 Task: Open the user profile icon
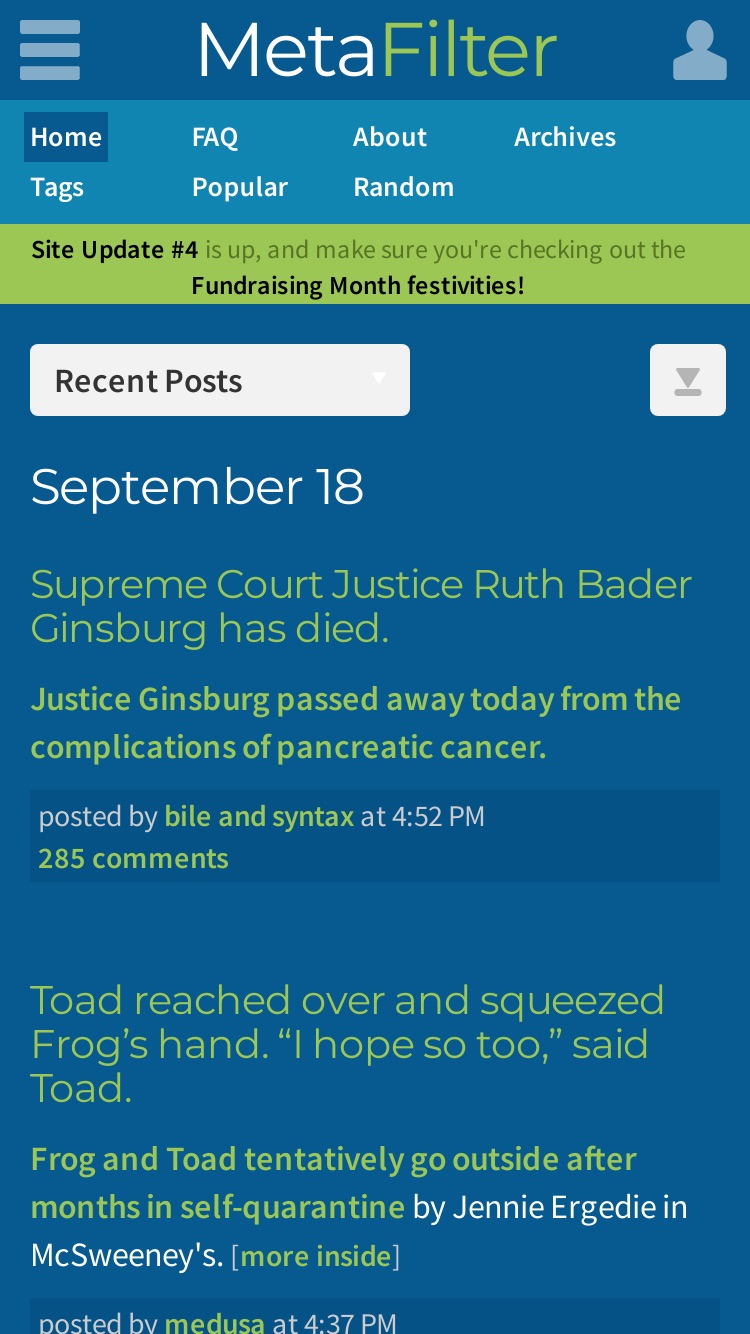[x=700, y=50]
